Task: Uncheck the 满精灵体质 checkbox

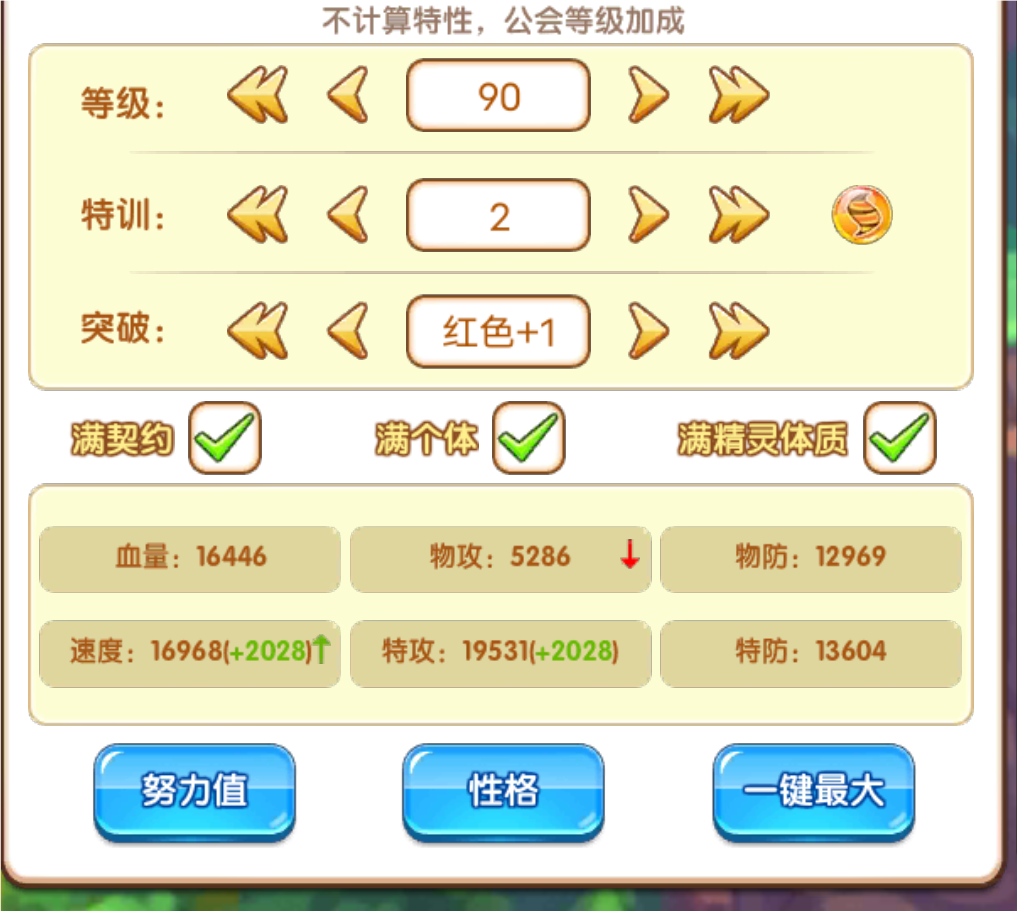Action: 900,438
